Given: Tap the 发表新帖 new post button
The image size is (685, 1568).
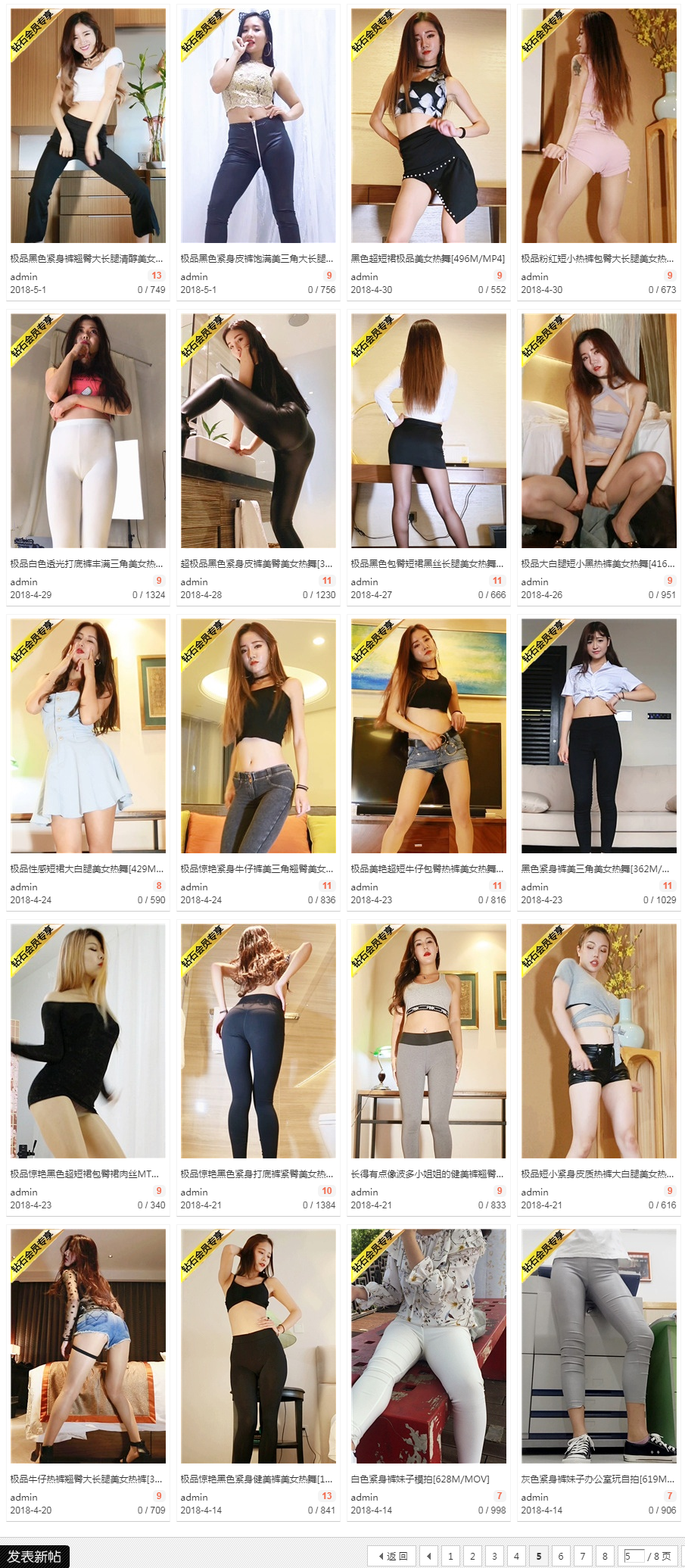Looking at the screenshot, I should pos(35,1557).
